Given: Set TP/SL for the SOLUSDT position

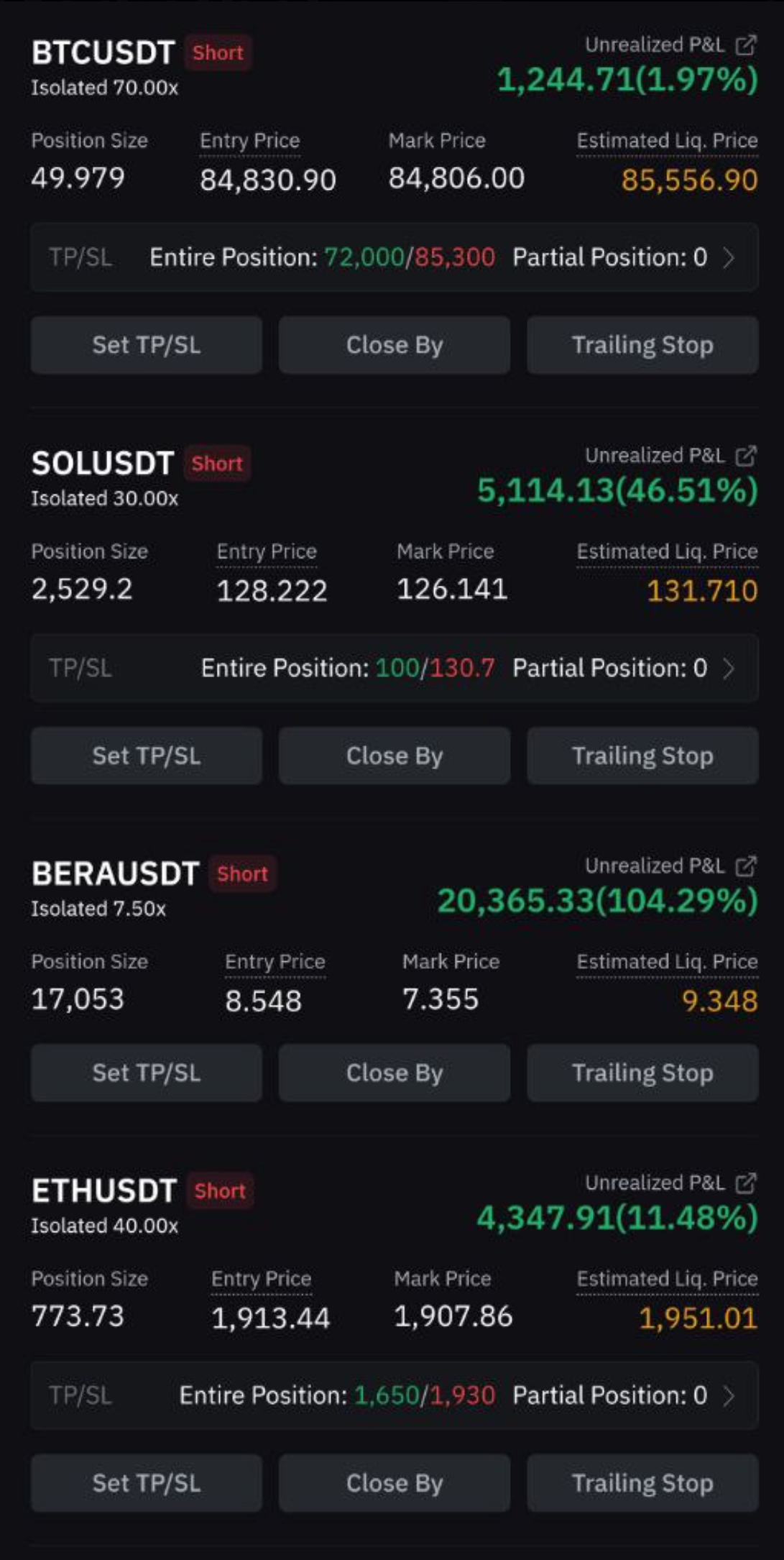Looking at the screenshot, I should point(147,756).
